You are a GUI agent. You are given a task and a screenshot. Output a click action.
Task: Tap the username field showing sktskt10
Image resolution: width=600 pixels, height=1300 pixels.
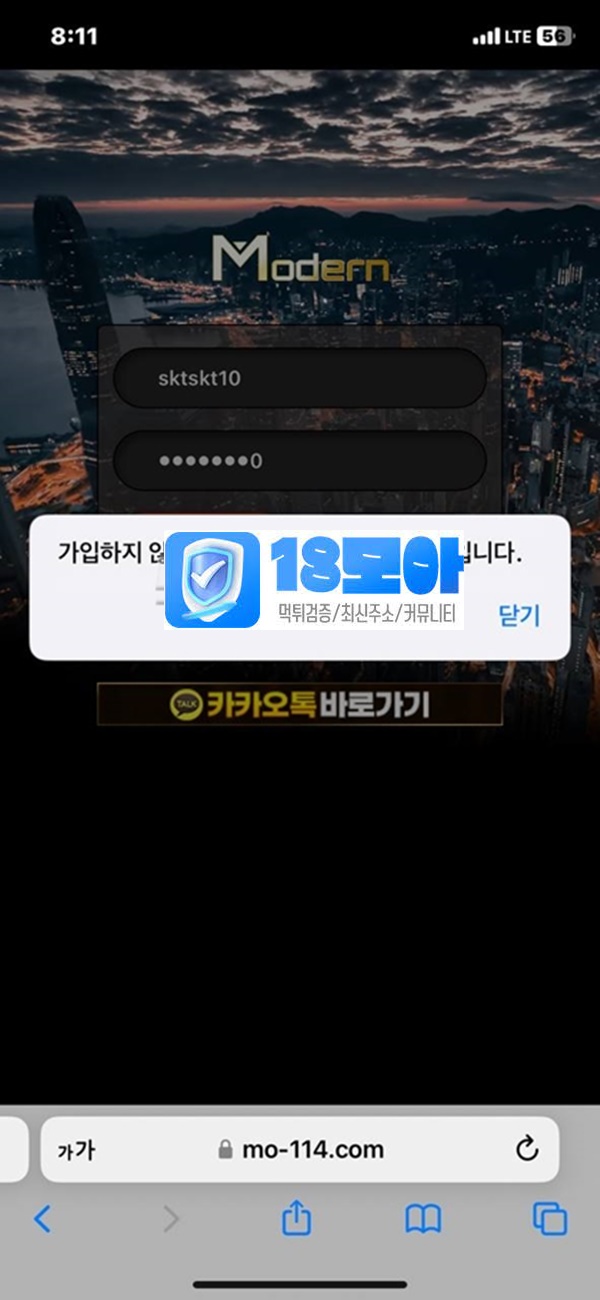click(x=300, y=379)
